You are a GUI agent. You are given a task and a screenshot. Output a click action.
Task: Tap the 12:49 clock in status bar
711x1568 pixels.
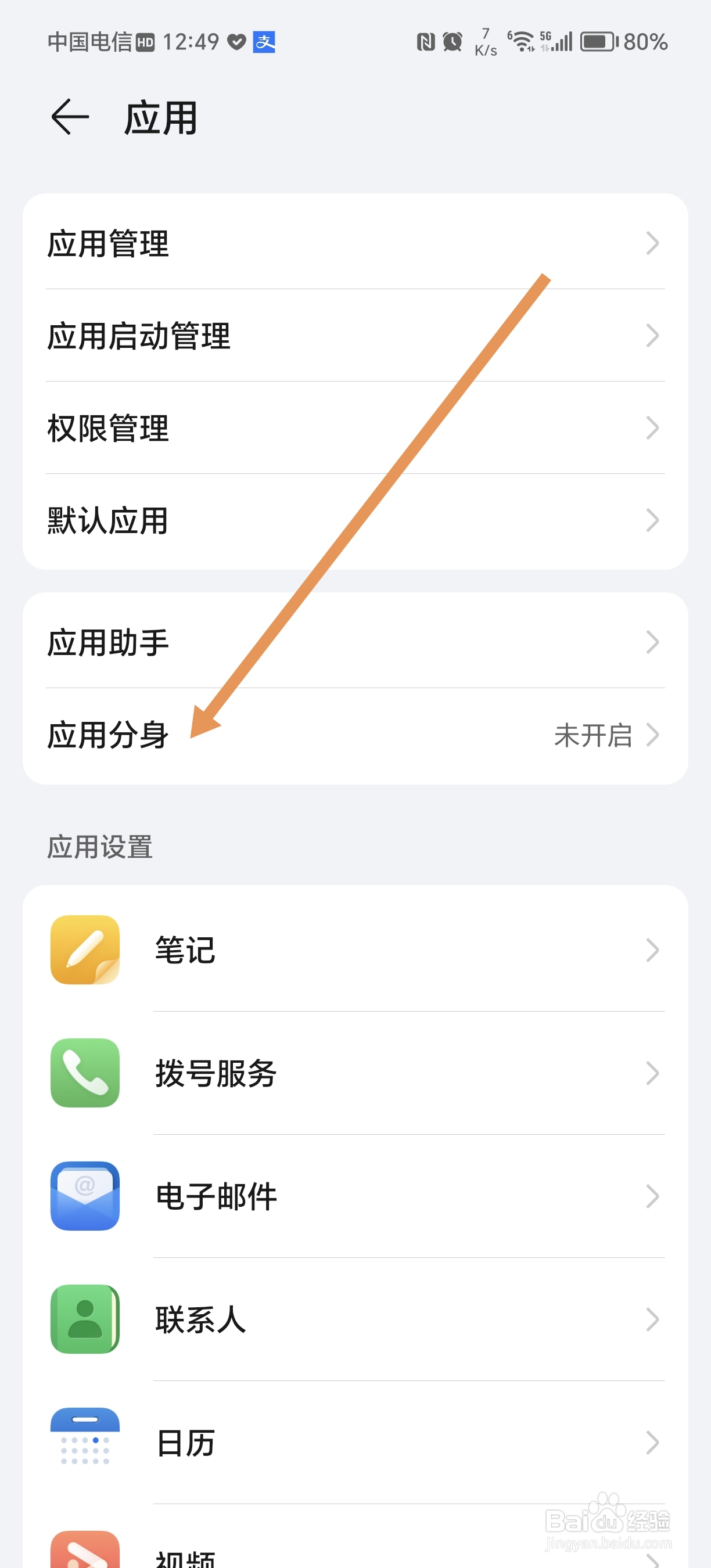(190, 41)
